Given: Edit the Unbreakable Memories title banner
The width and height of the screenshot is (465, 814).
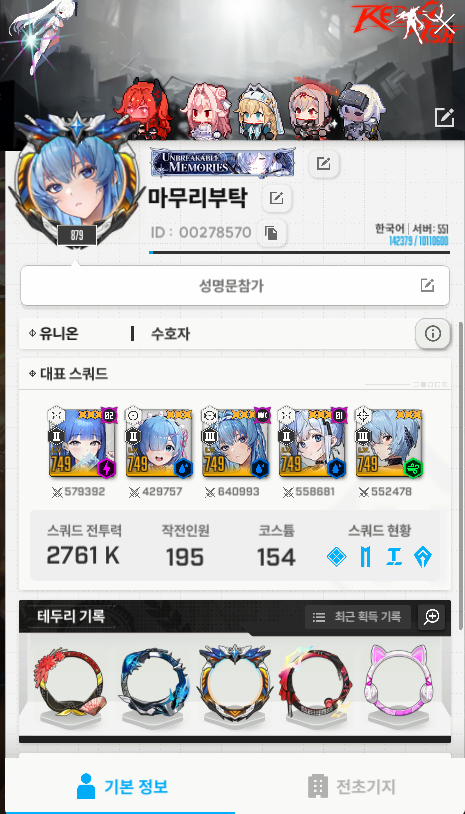Looking at the screenshot, I should pos(324,164).
